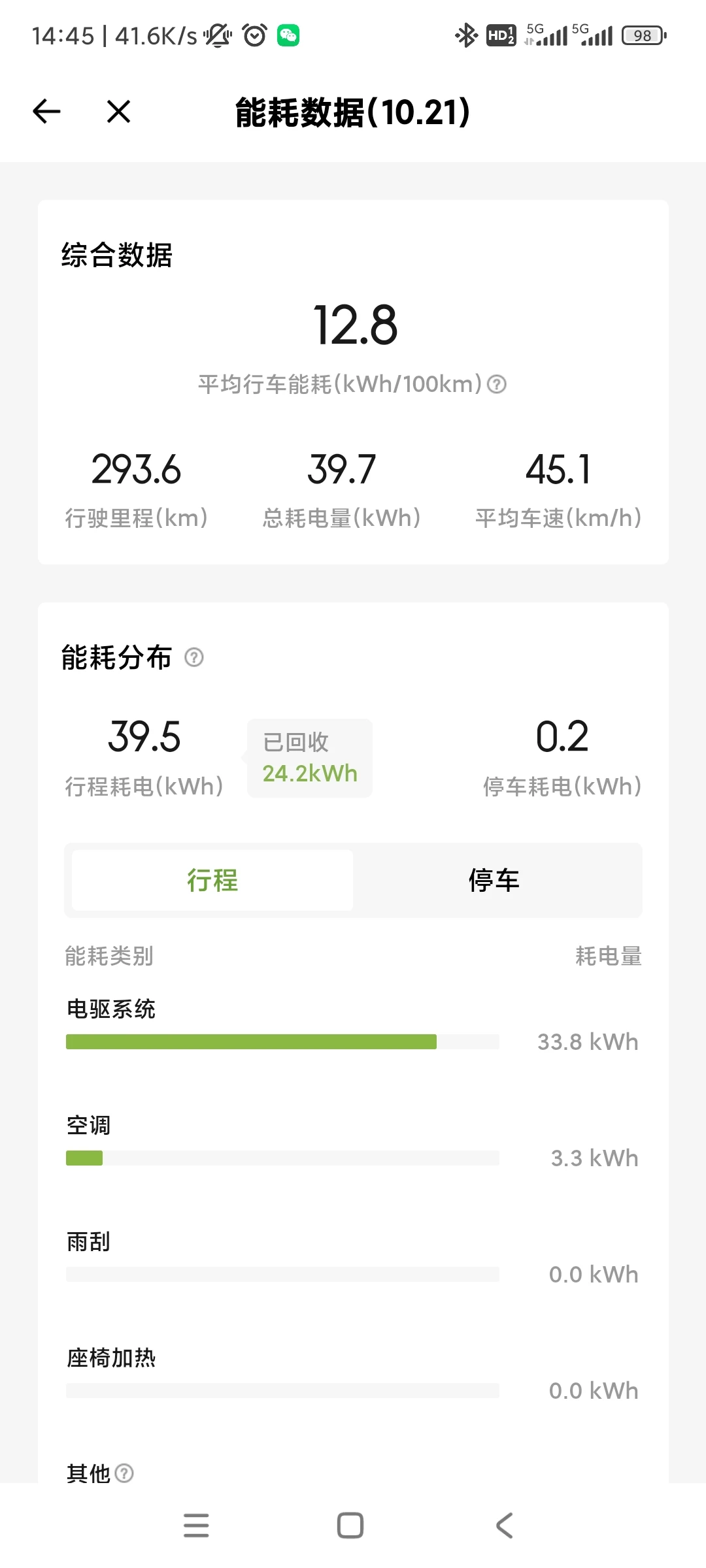
Task: Open help icon beside 能耗分布
Action: [194, 657]
